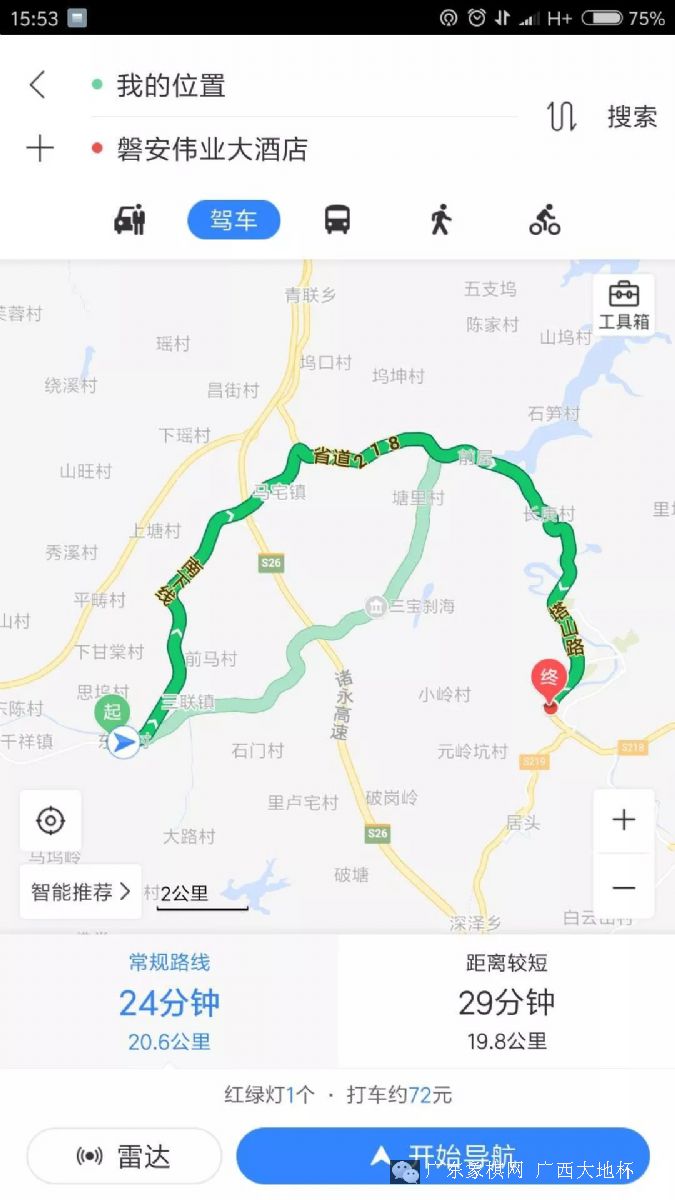This screenshot has width=675, height=1200.
Task: Tap the 搜索 button
Action: point(632,117)
